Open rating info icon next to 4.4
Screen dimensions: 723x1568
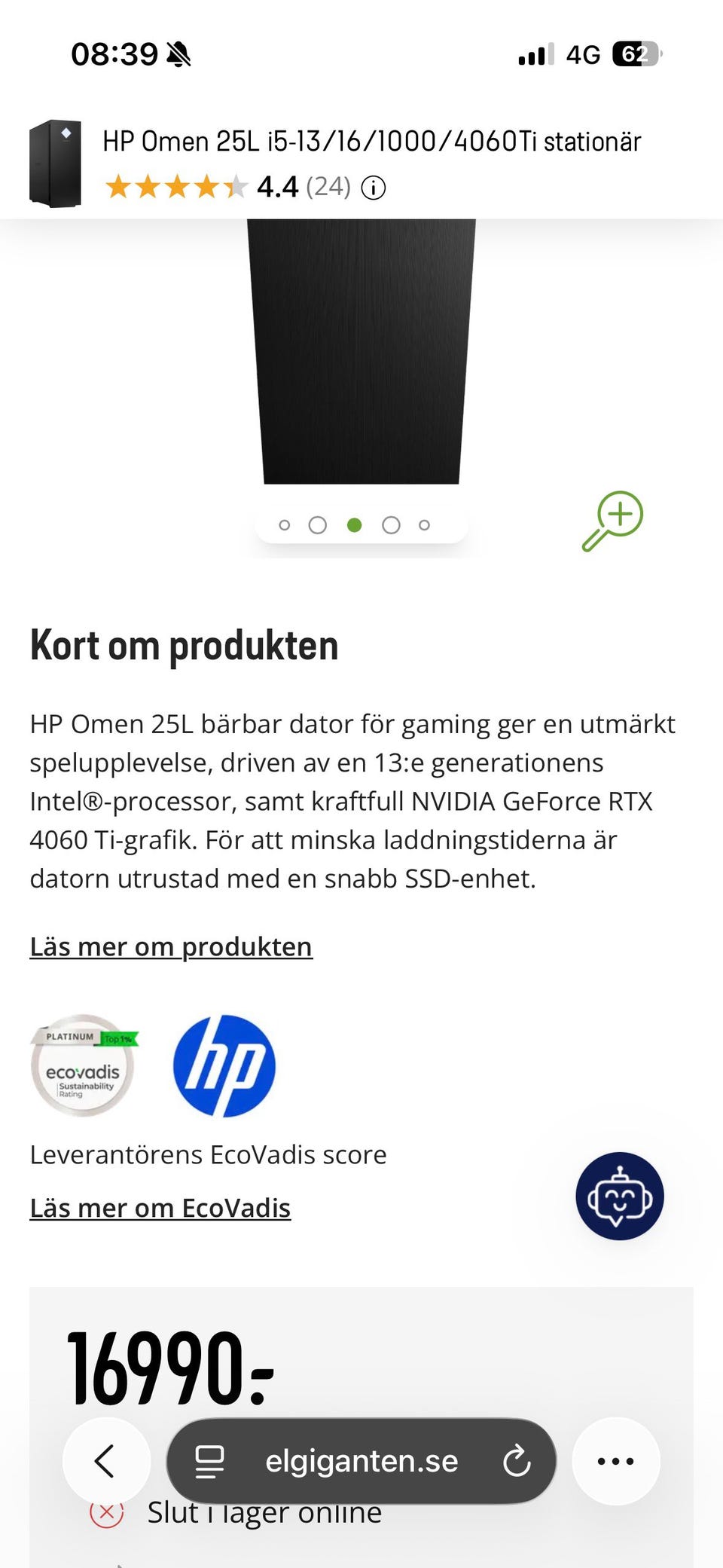[x=374, y=188]
